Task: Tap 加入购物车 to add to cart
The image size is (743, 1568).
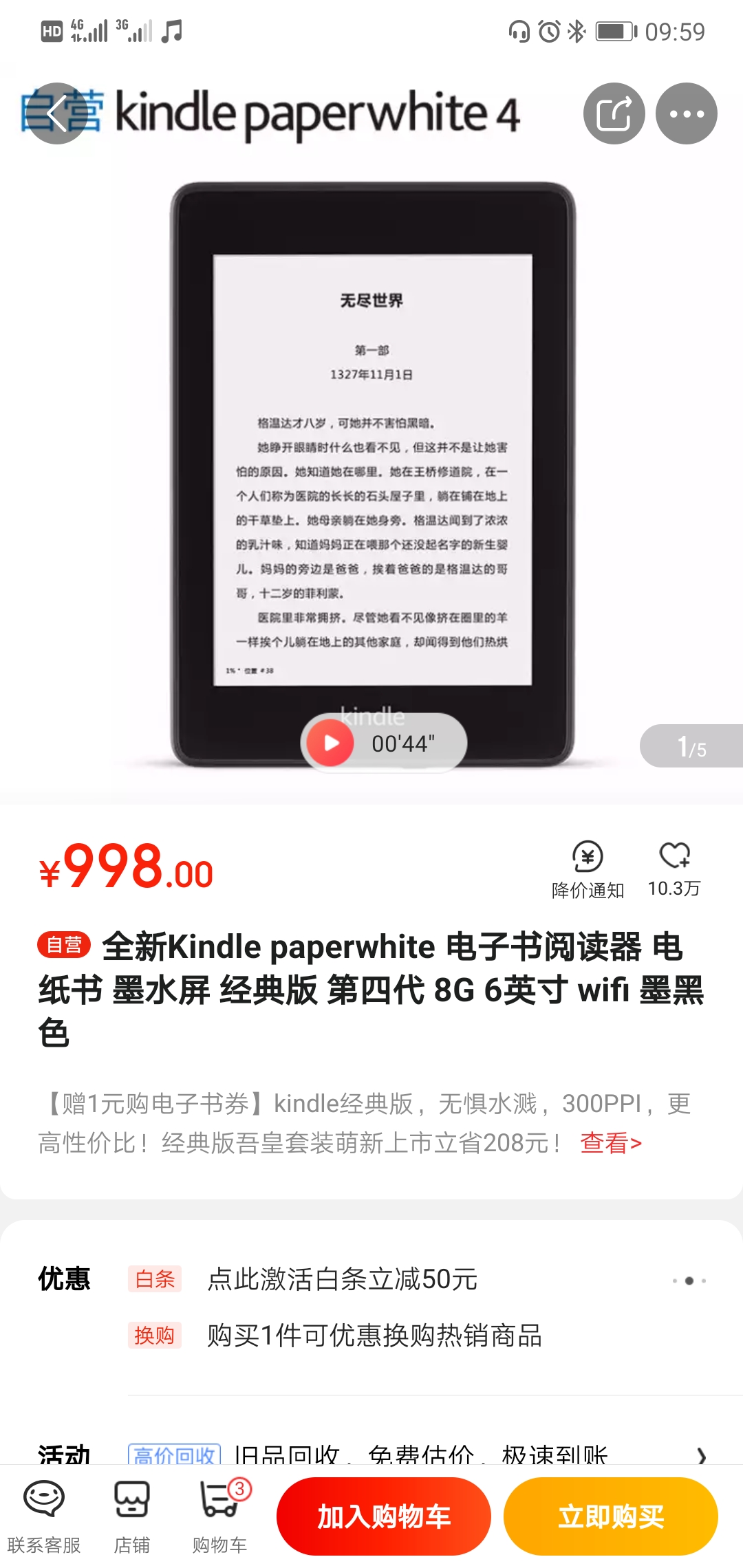Action: tap(384, 1516)
